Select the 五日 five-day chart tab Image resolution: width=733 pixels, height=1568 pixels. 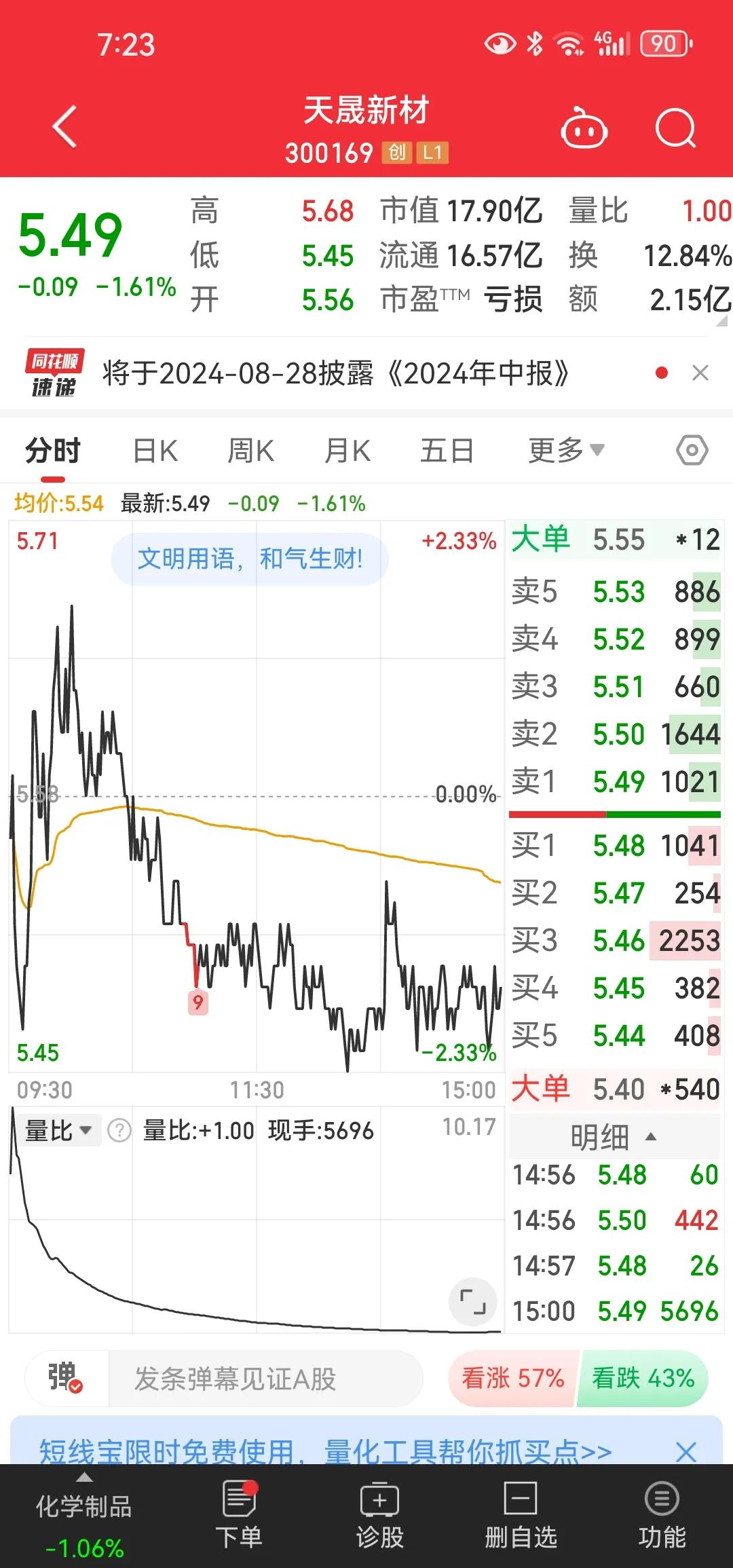point(445,450)
